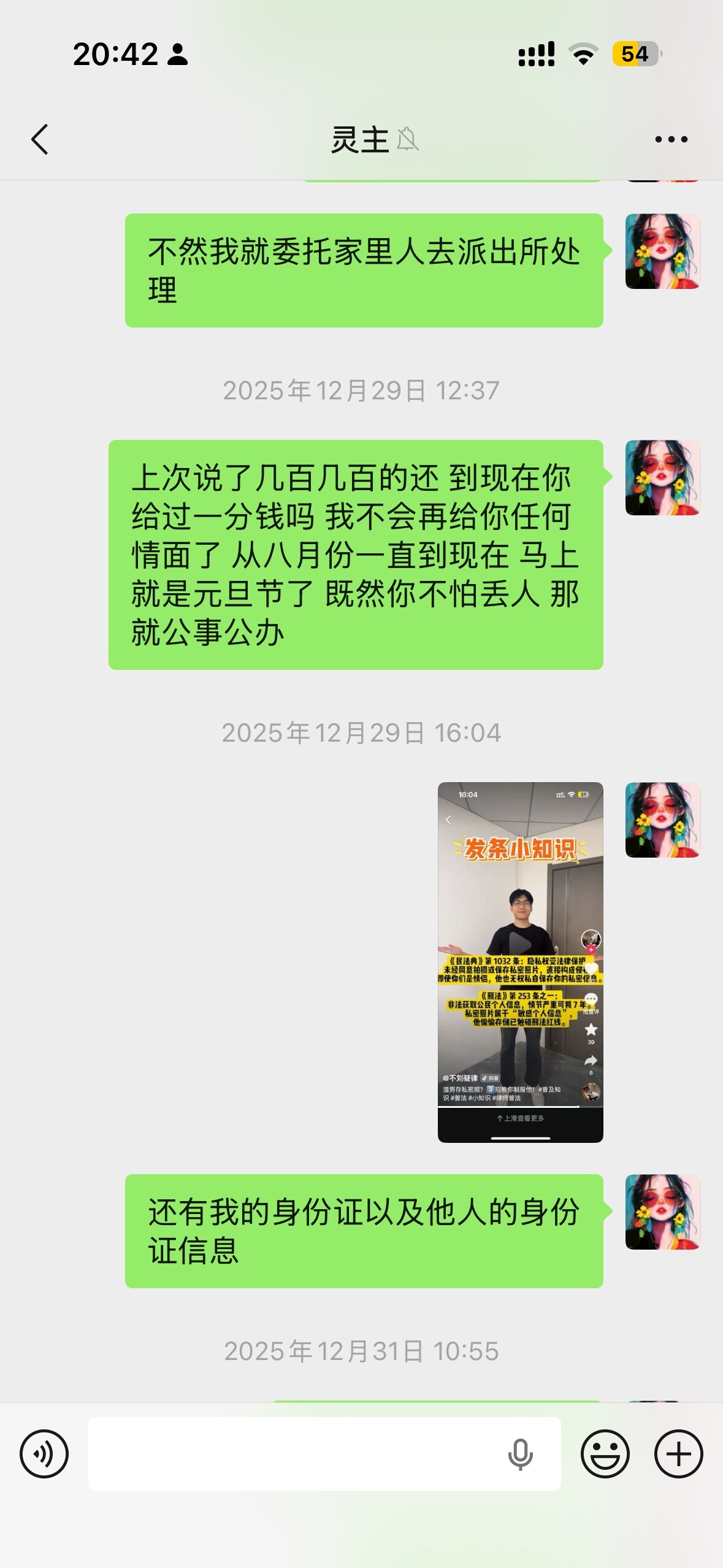This screenshot has height=1568, width=723.
Task: Open the plus attachments menu
Action: (678, 1453)
